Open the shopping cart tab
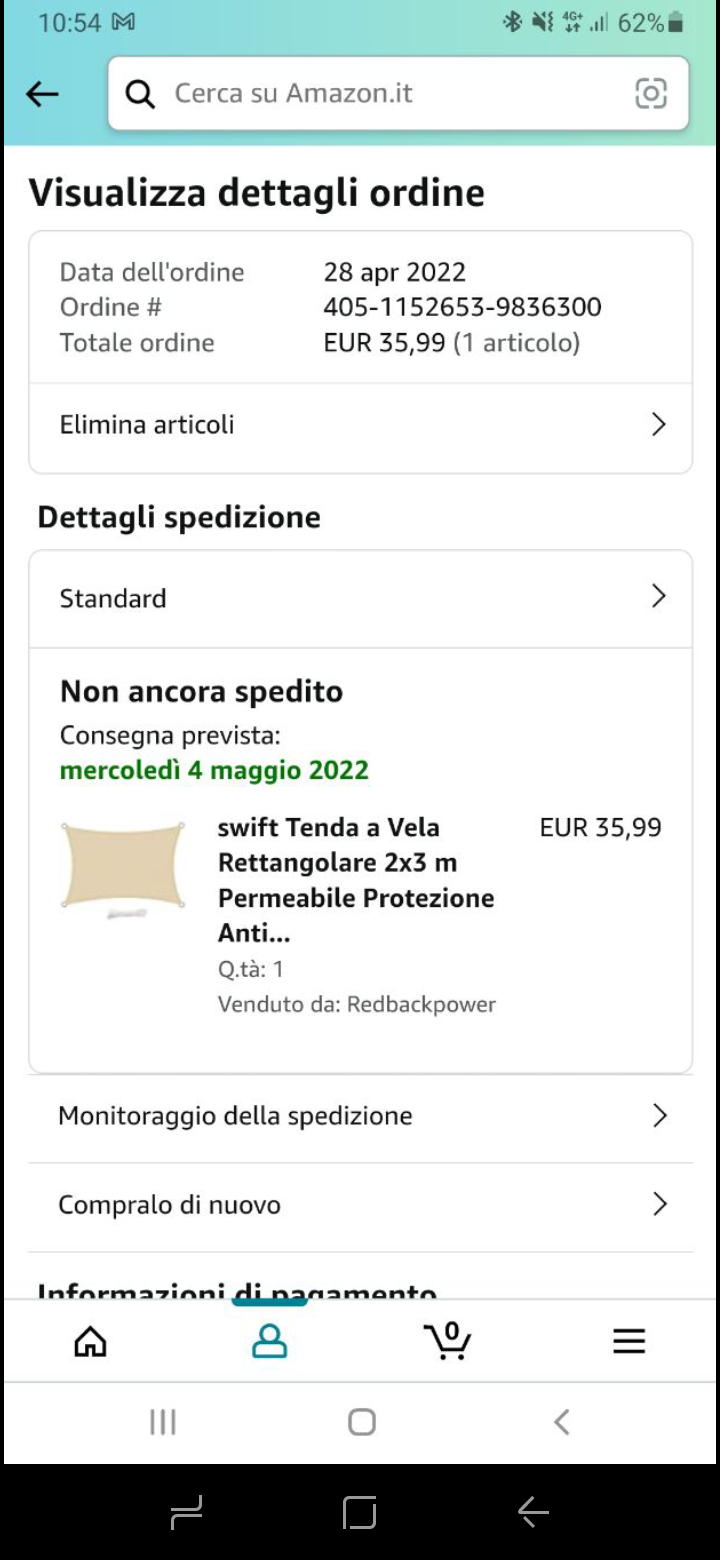This screenshot has height=1560, width=720. click(x=447, y=1341)
